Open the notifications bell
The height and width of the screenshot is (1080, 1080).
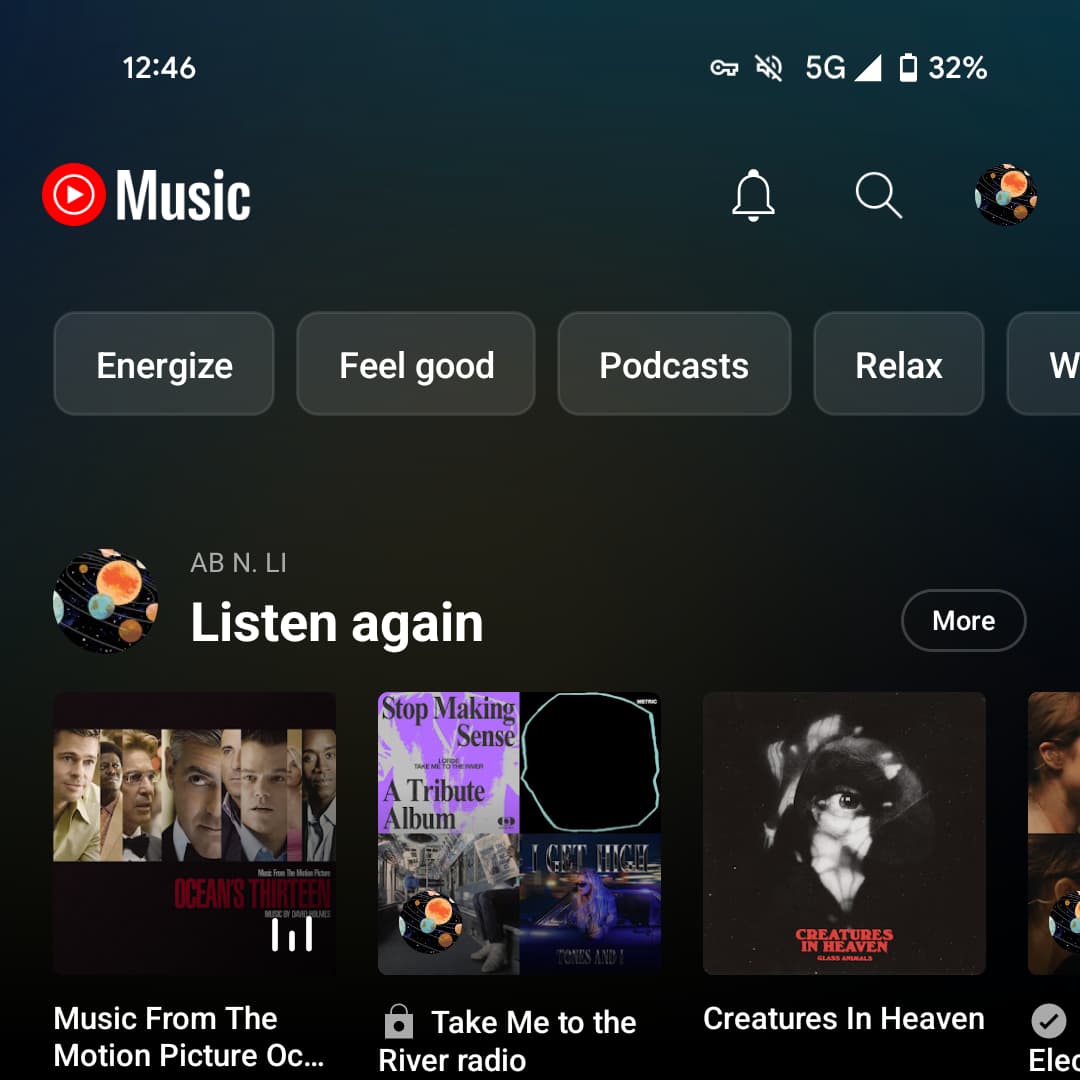753,195
